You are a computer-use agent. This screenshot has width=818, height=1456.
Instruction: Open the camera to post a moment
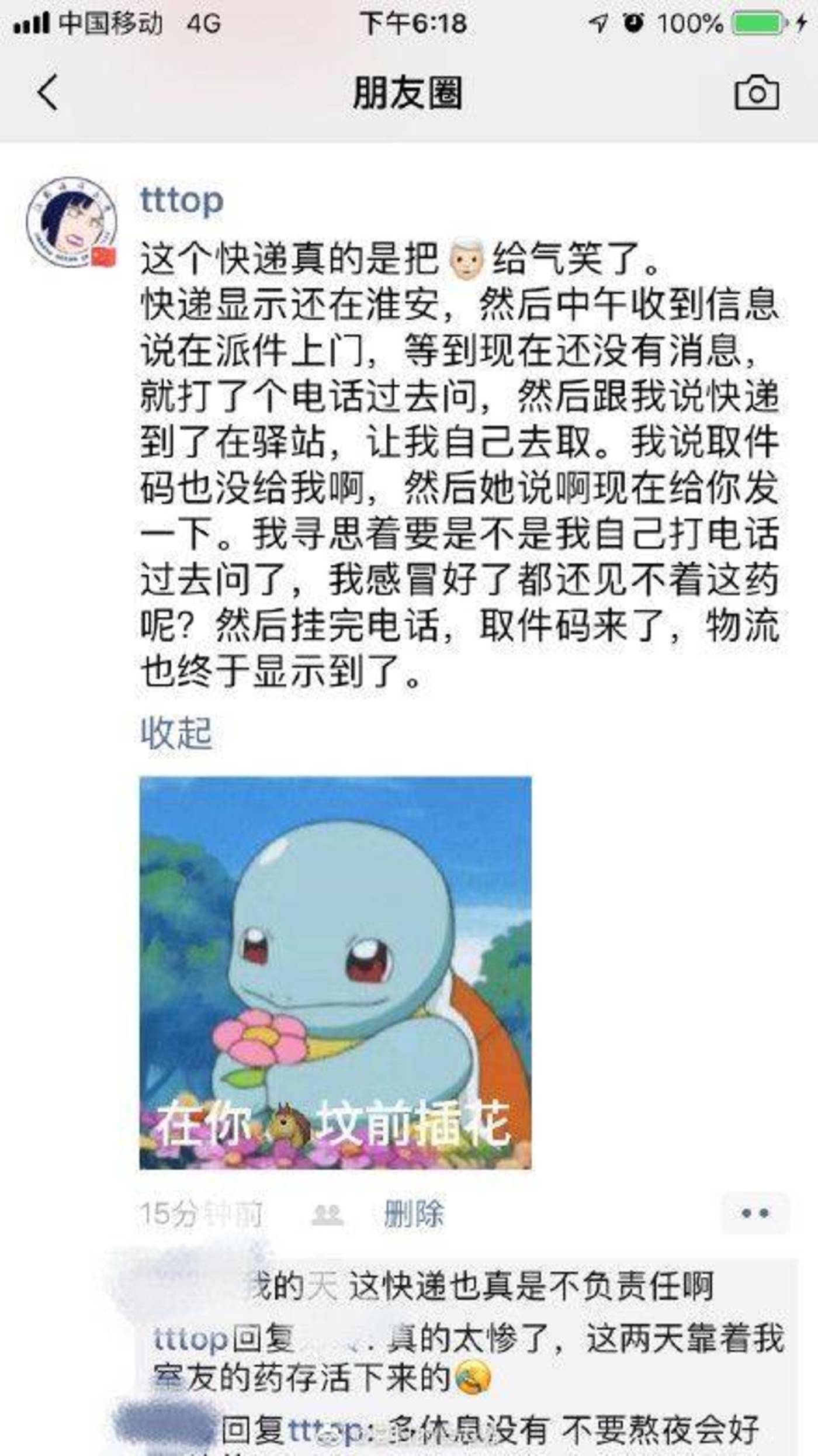pyautogui.click(x=756, y=92)
